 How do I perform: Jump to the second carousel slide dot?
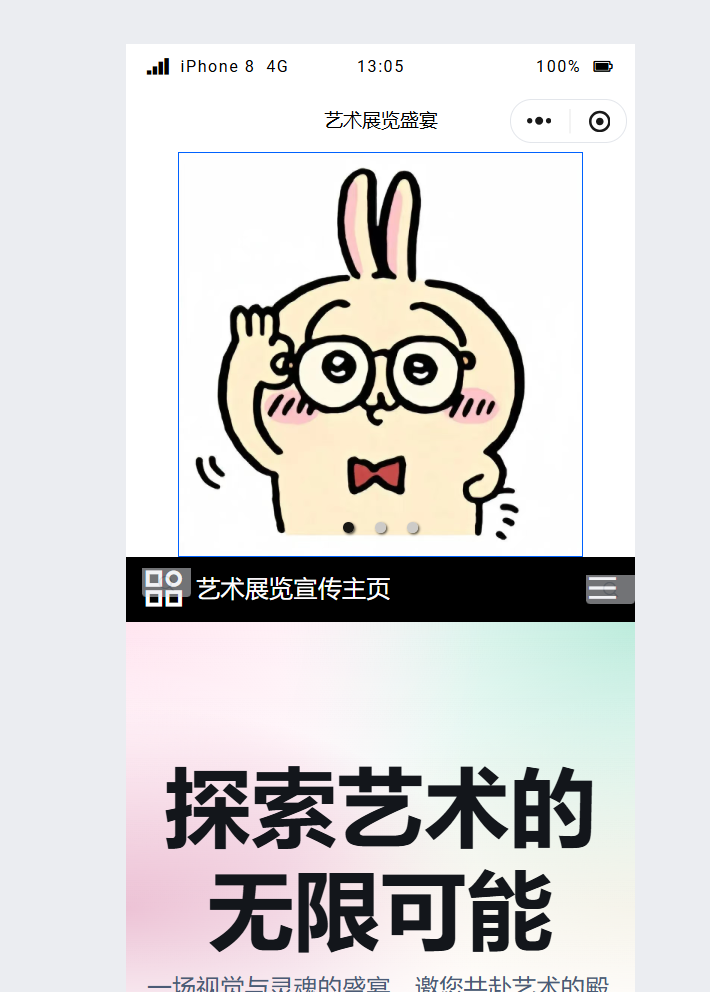coord(381,527)
